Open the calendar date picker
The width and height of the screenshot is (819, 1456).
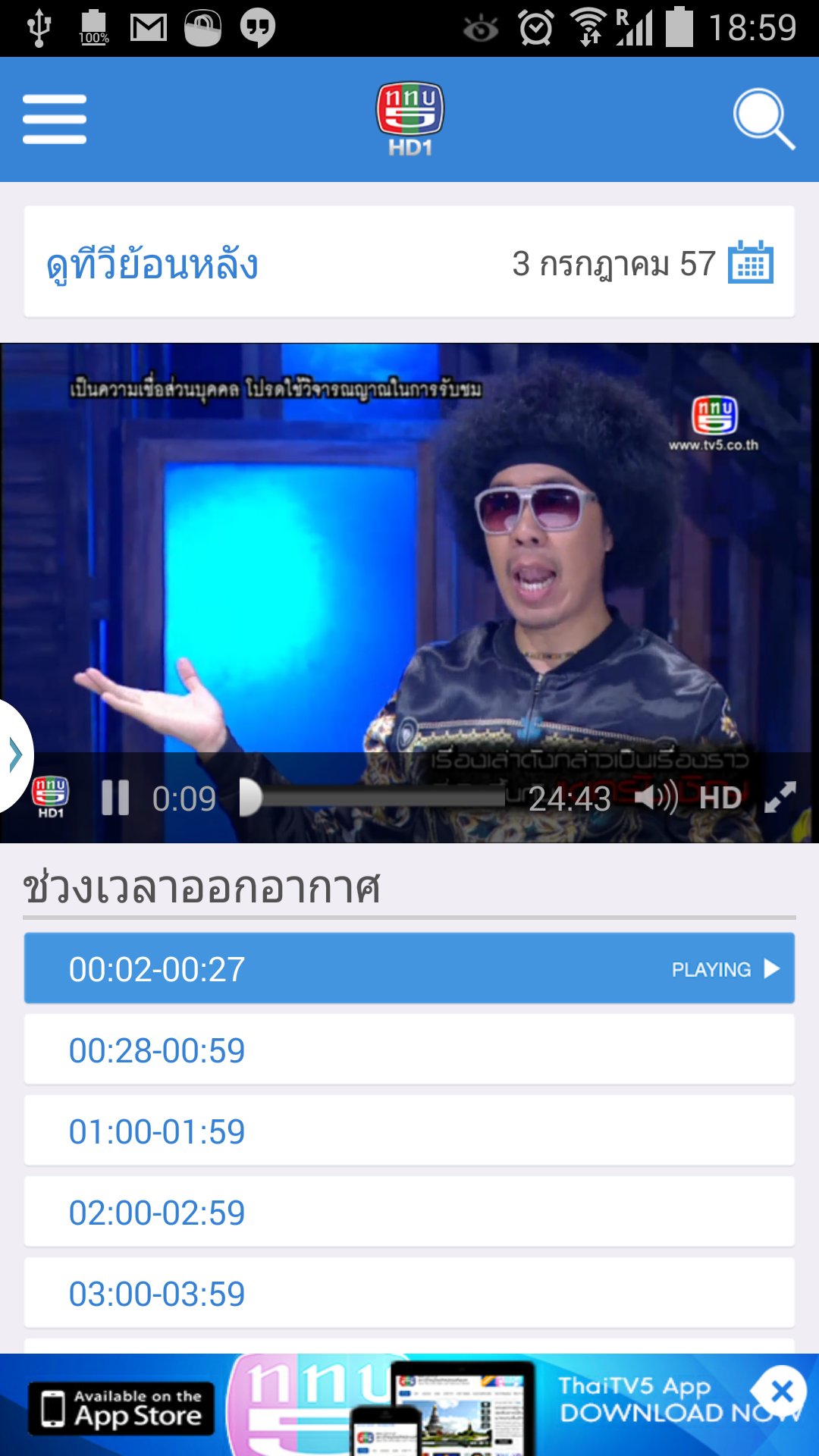pyautogui.click(x=750, y=262)
